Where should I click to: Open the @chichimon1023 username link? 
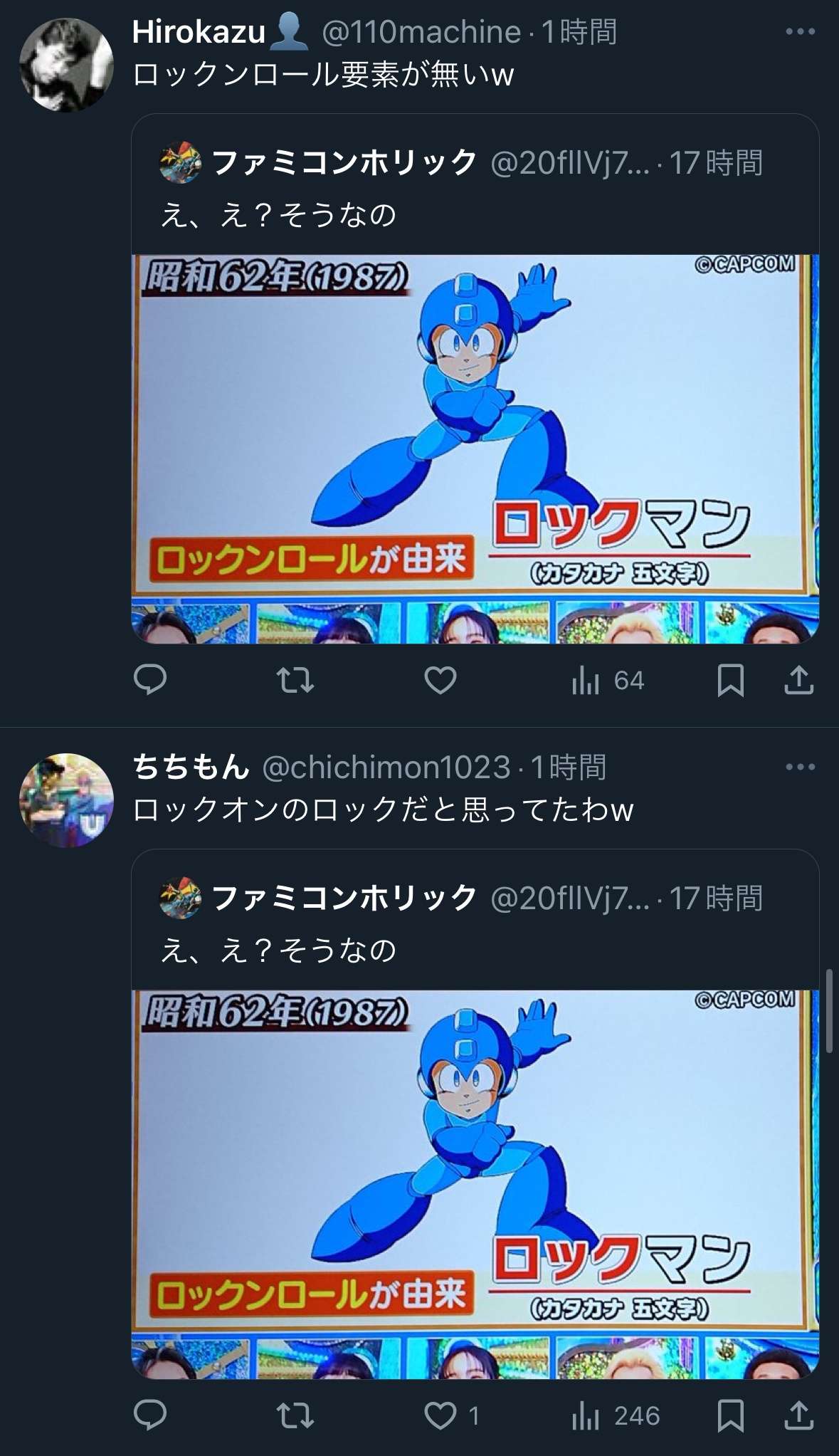386,768
